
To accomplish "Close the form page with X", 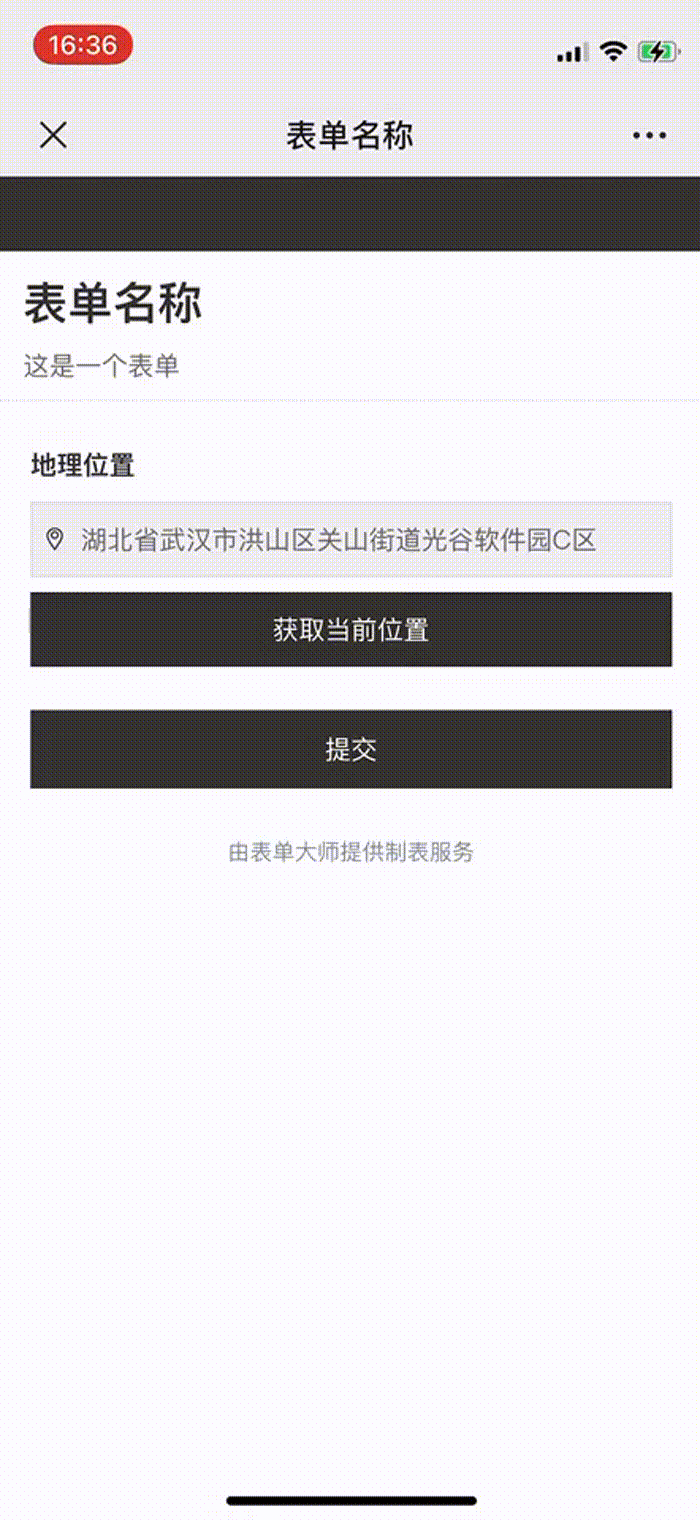I will [53, 135].
